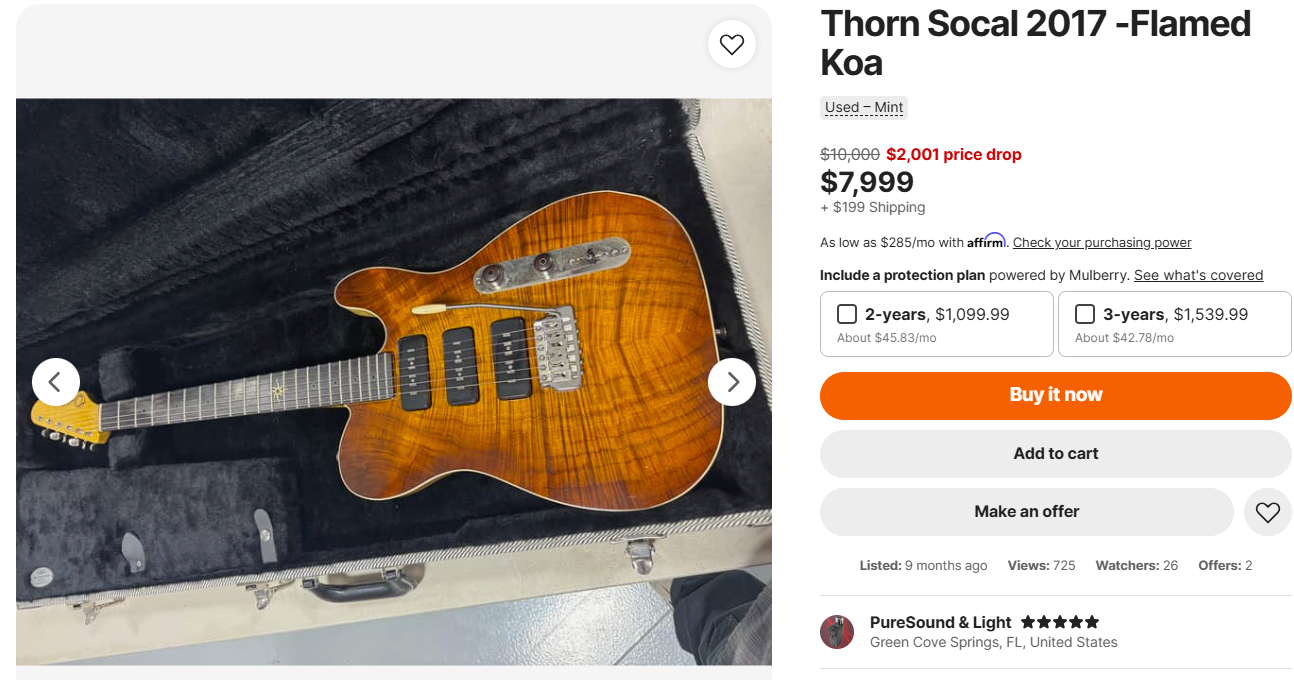The height and width of the screenshot is (680, 1294).
Task: Show the next guitar photo
Action: pos(732,382)
